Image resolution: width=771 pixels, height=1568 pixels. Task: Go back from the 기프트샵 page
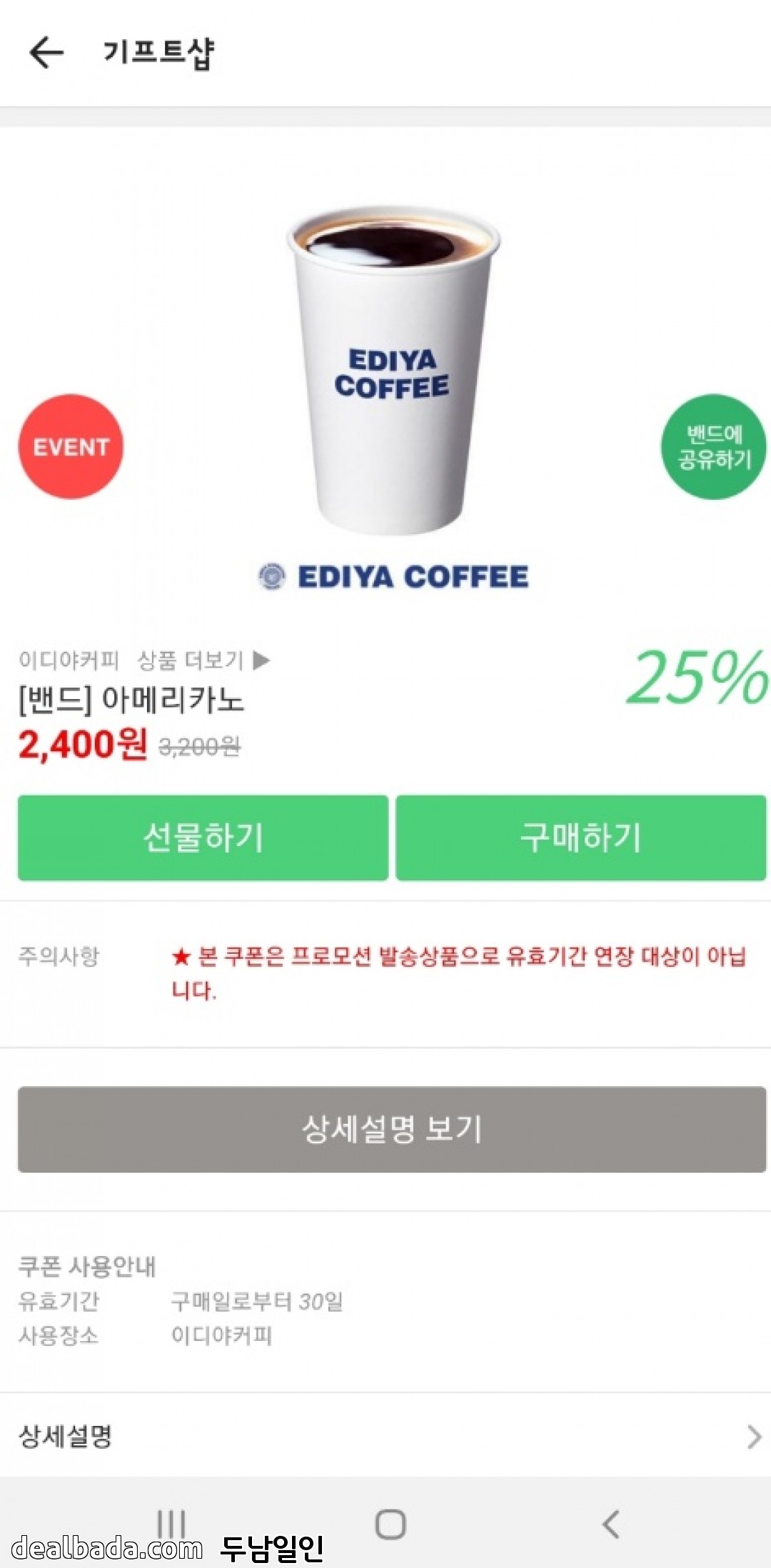(x=46, y=53)
